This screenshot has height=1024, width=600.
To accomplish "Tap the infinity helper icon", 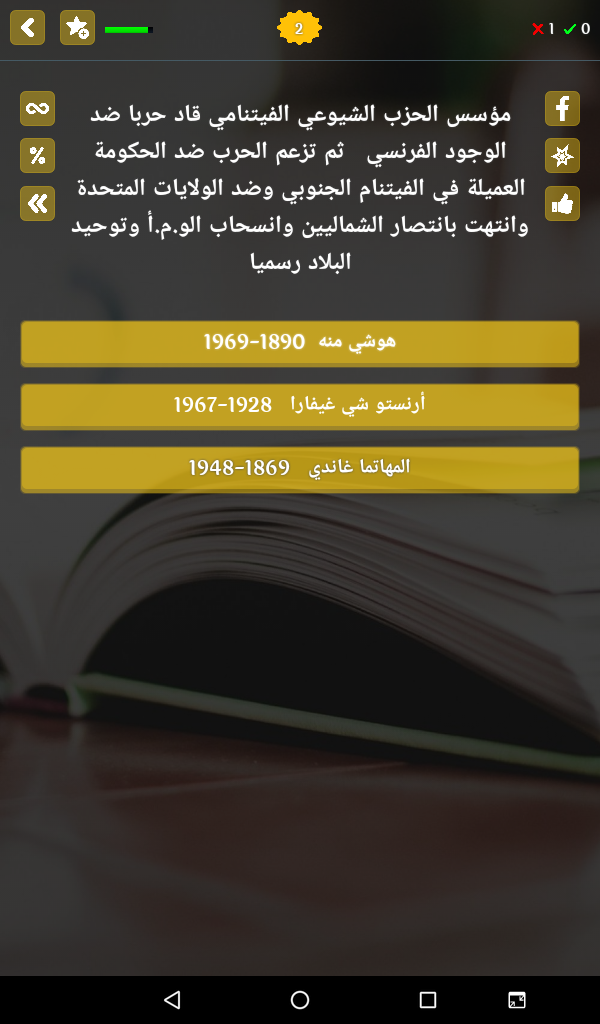I will [37, 108].
